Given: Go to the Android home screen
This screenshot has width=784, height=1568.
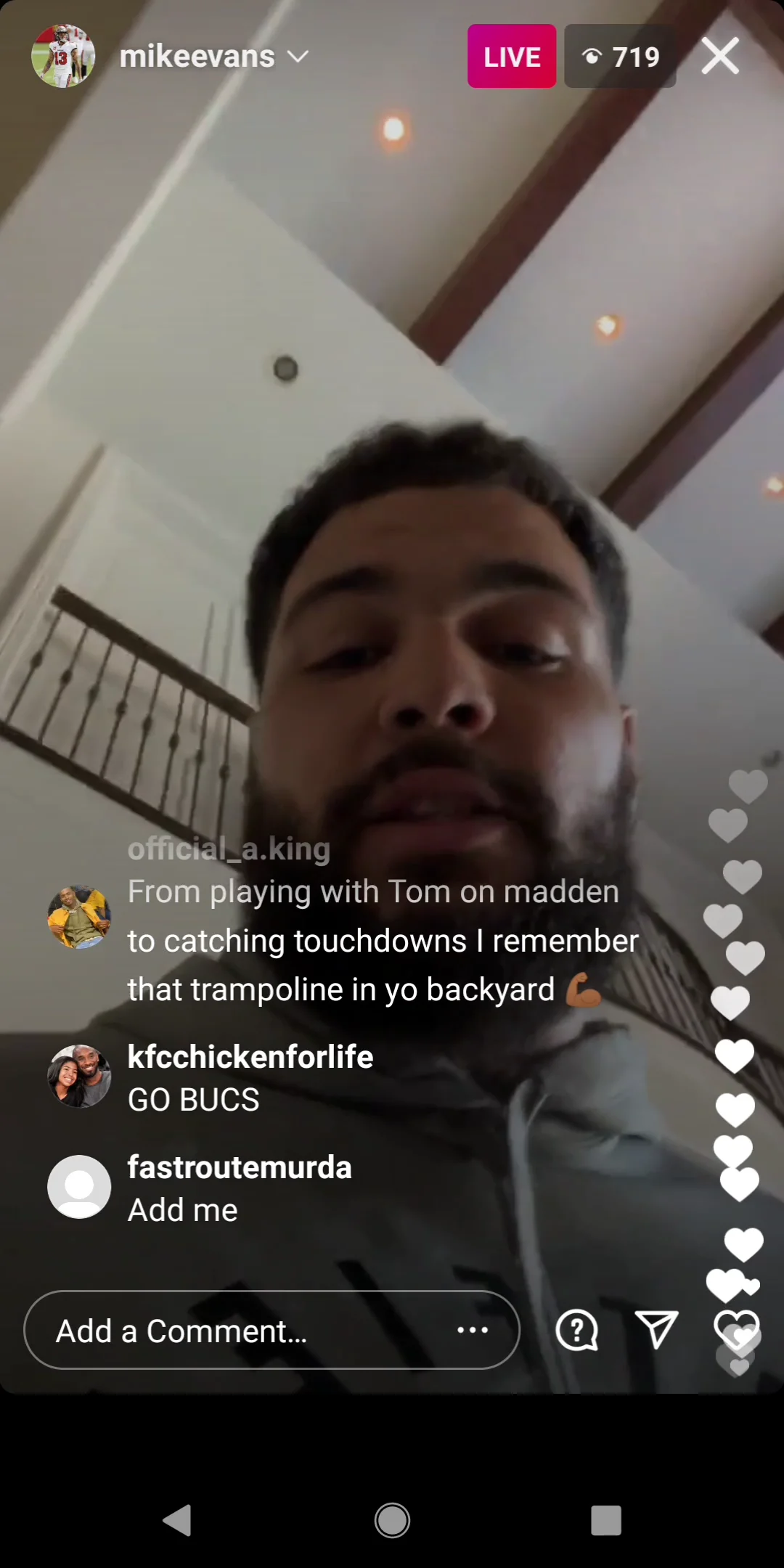Looking at the screenshot, I should [x=392, y=1520].
